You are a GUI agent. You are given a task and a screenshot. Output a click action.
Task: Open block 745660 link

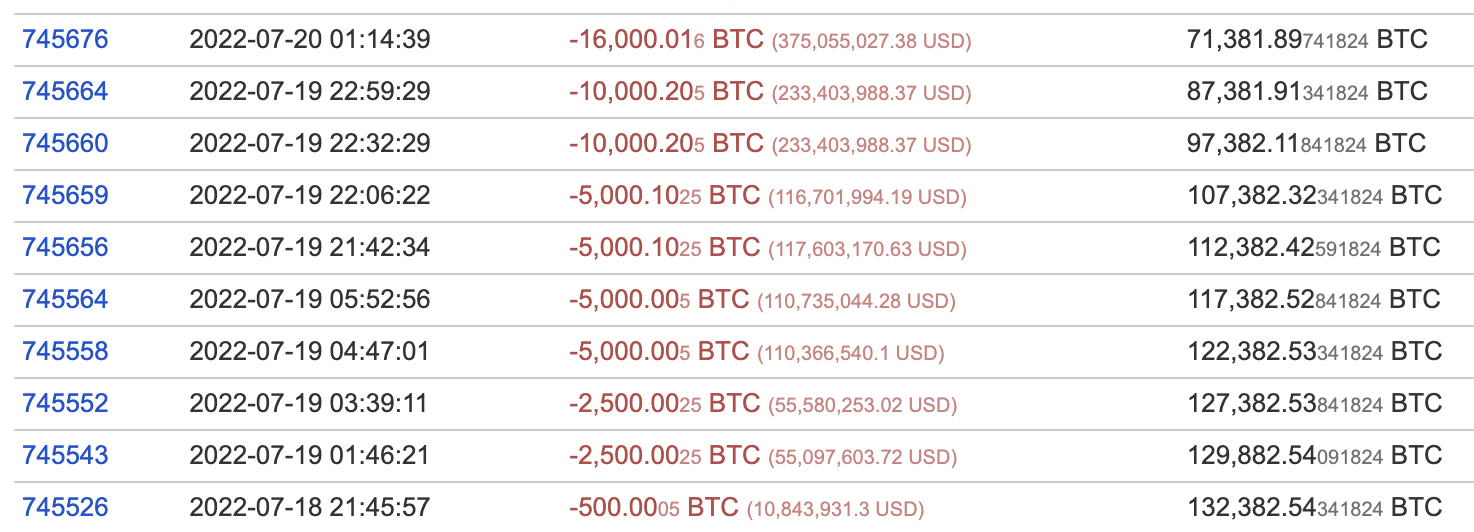[x=65, y=144]
